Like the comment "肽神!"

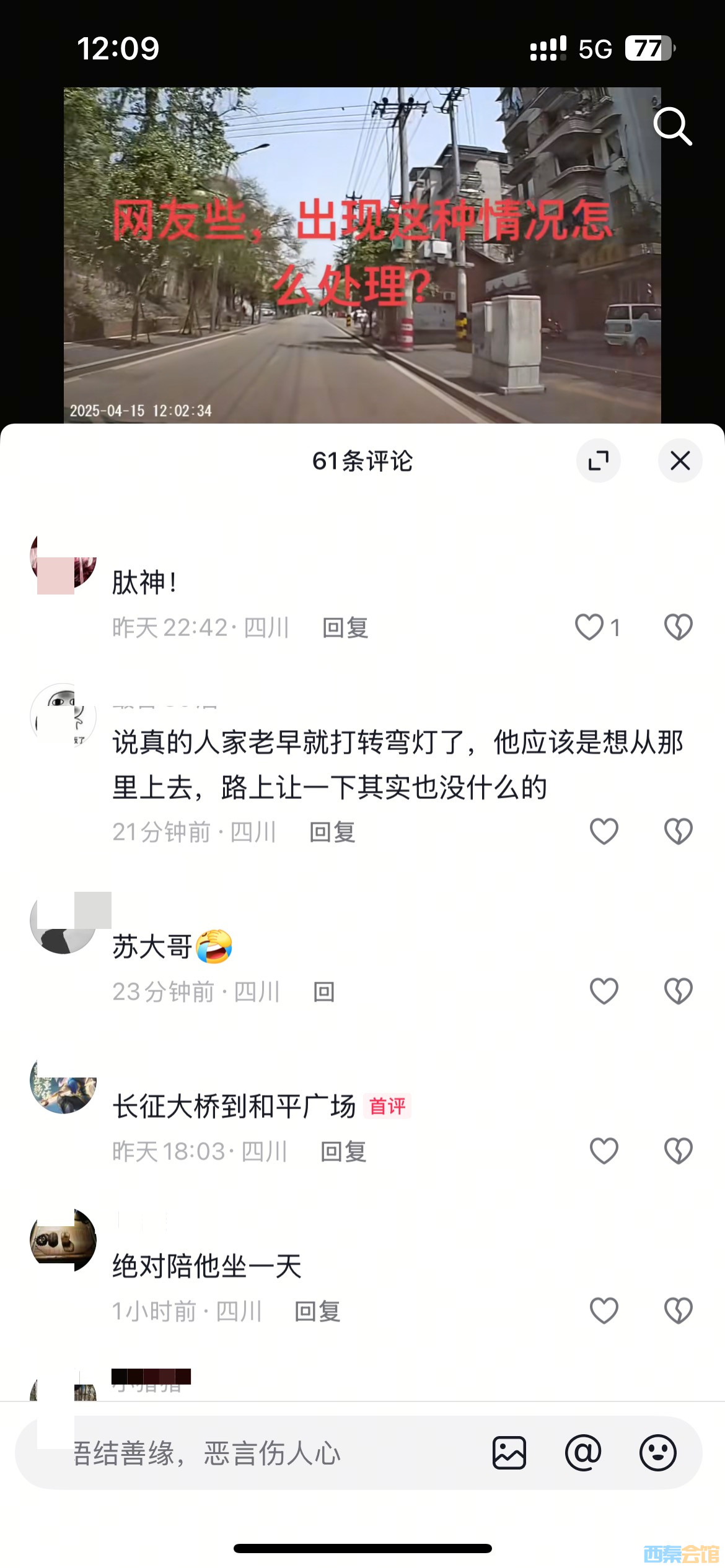[x=589, y=627]
